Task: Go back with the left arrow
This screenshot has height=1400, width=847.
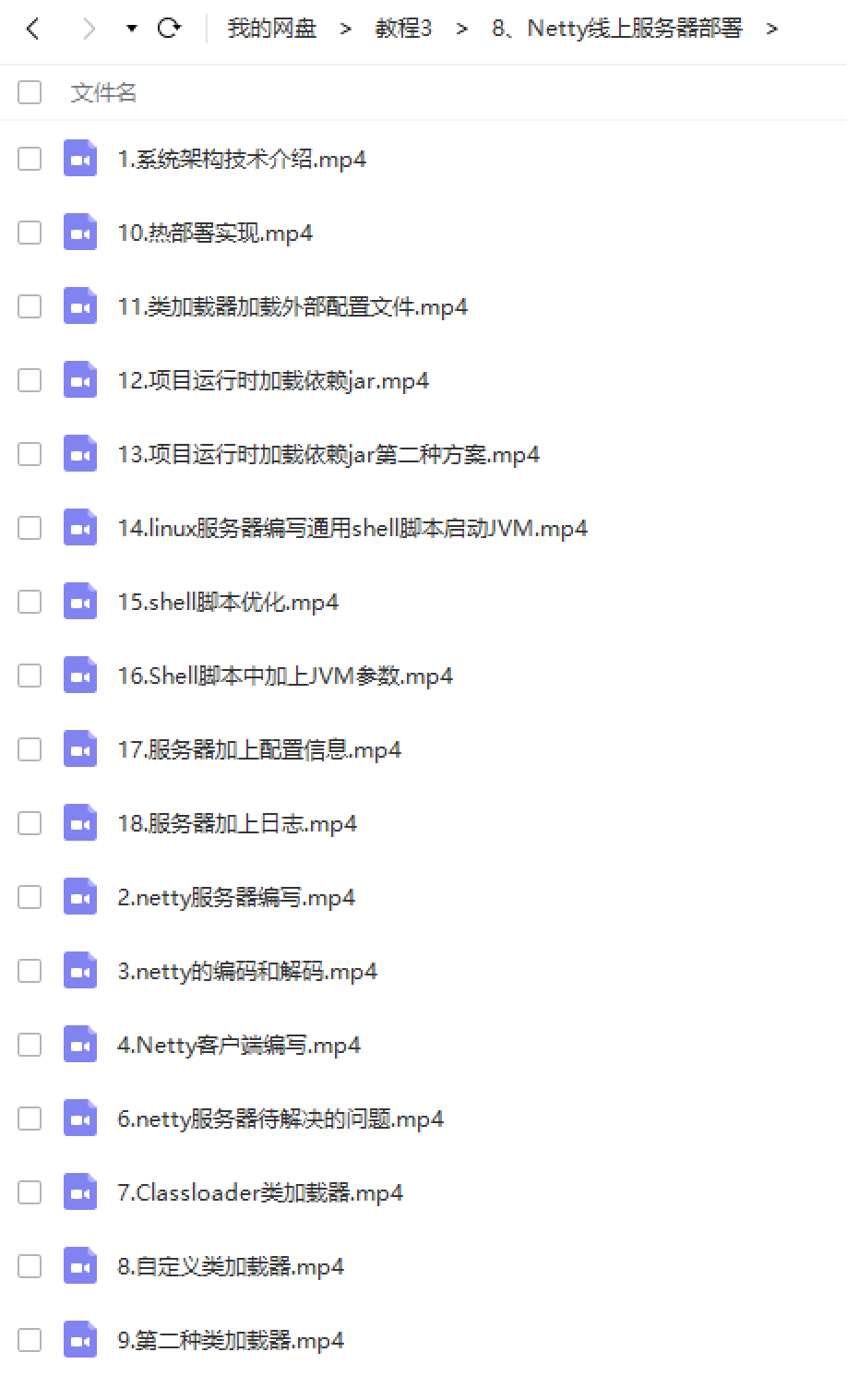Action: tap(33, 29)
